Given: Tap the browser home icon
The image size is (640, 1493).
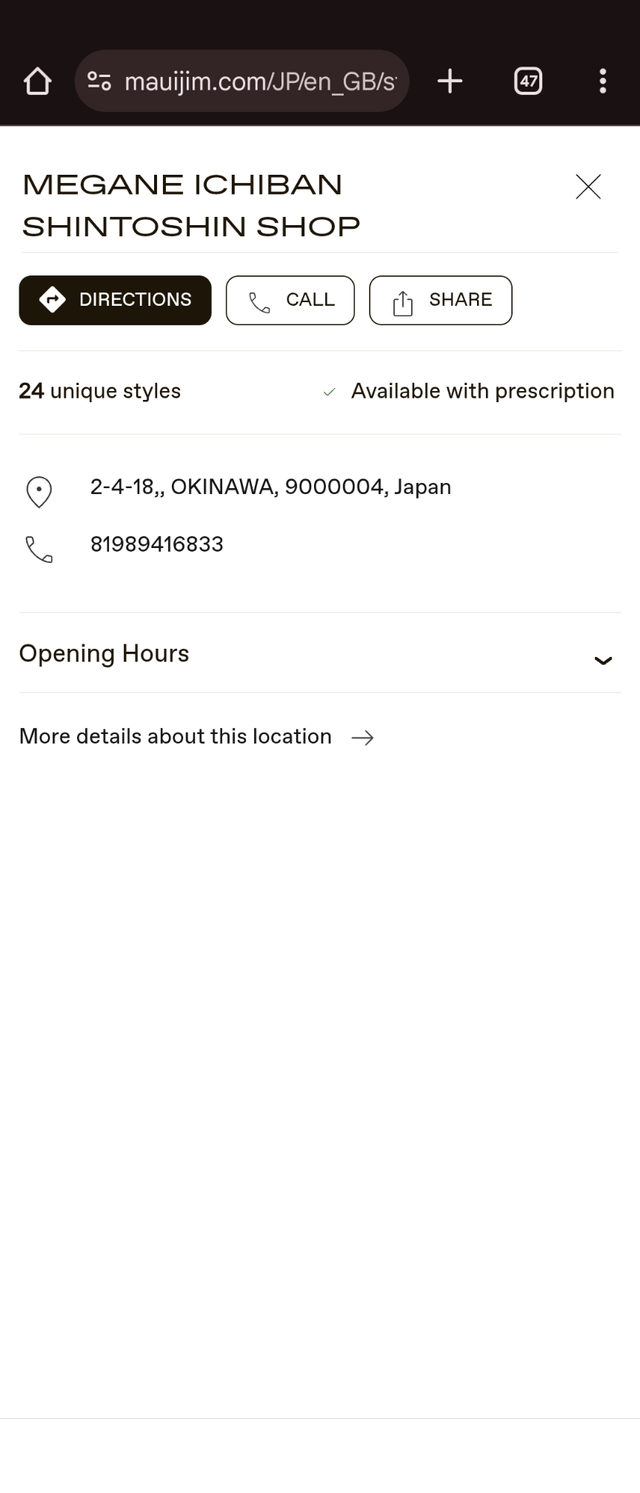Looking at the screenshot, I should coord(37,81).
